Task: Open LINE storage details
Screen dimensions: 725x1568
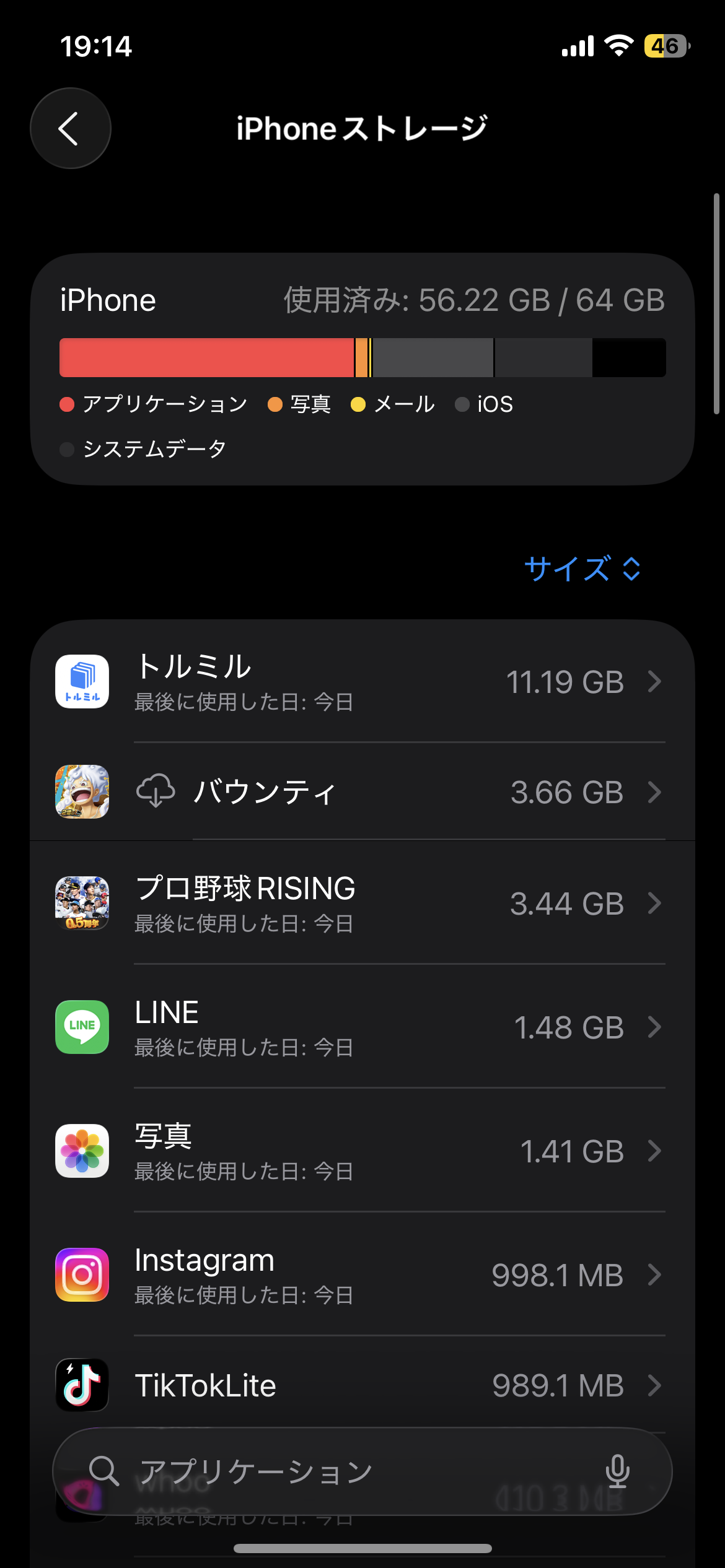Action: 362,1027
